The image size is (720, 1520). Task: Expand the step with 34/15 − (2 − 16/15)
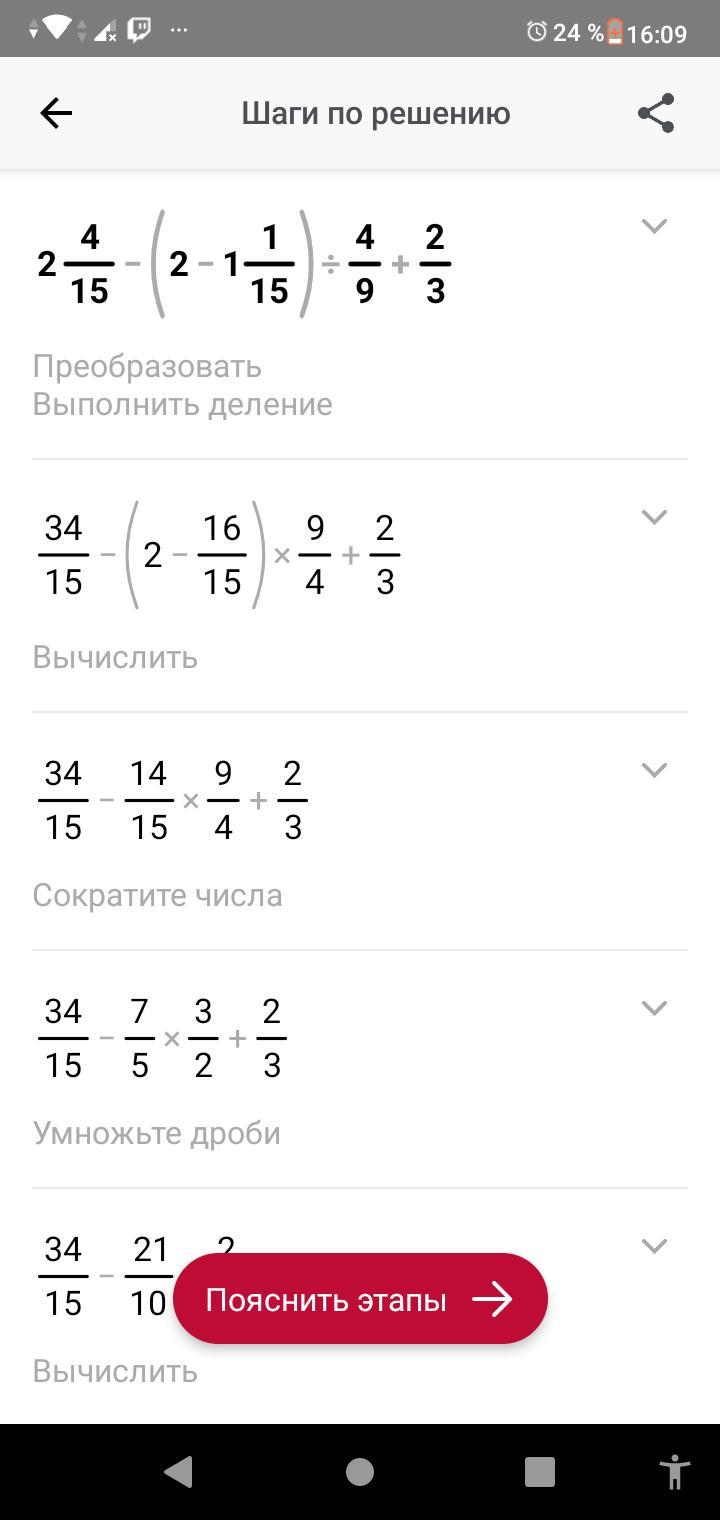pyautogui.click(x=654, y=517)
